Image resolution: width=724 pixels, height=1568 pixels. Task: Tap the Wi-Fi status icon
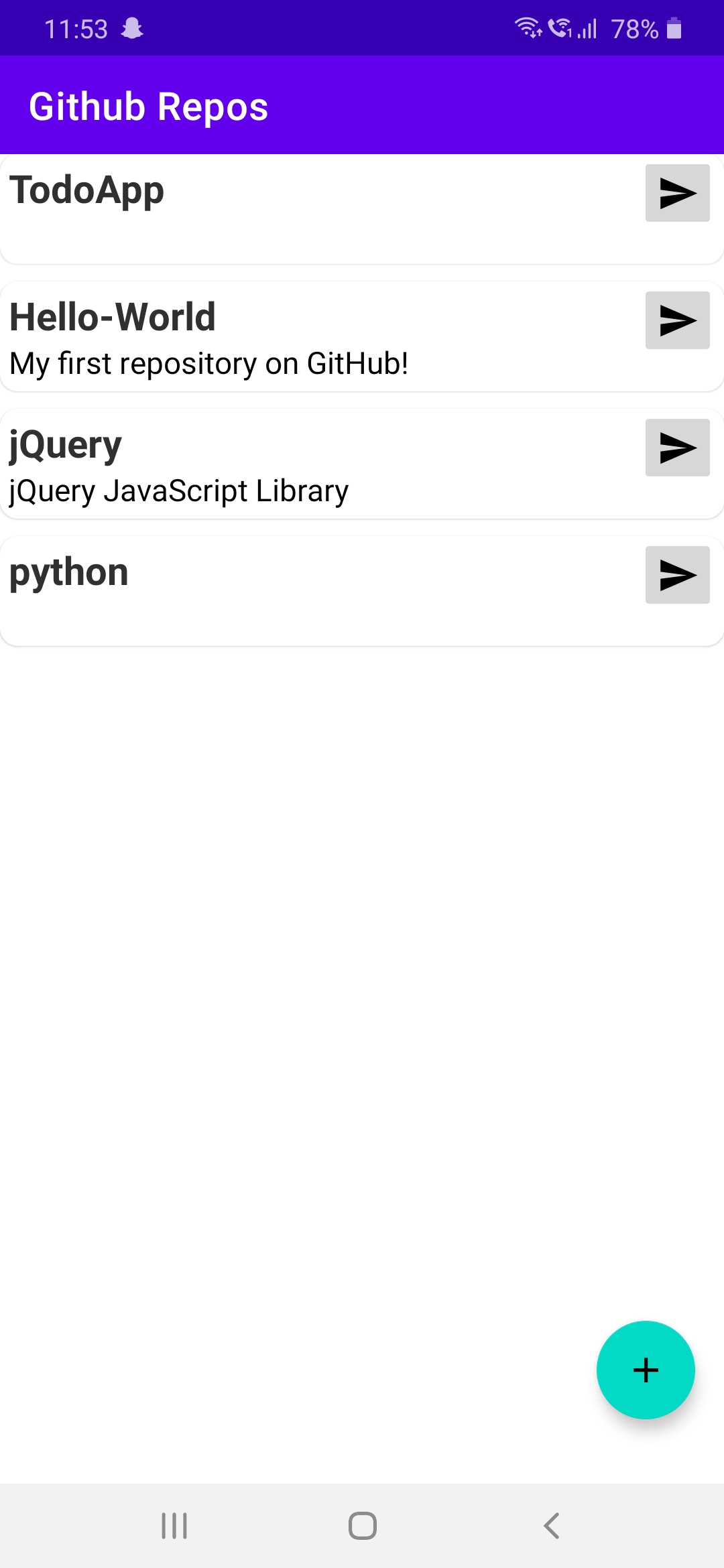click(527, 28)
